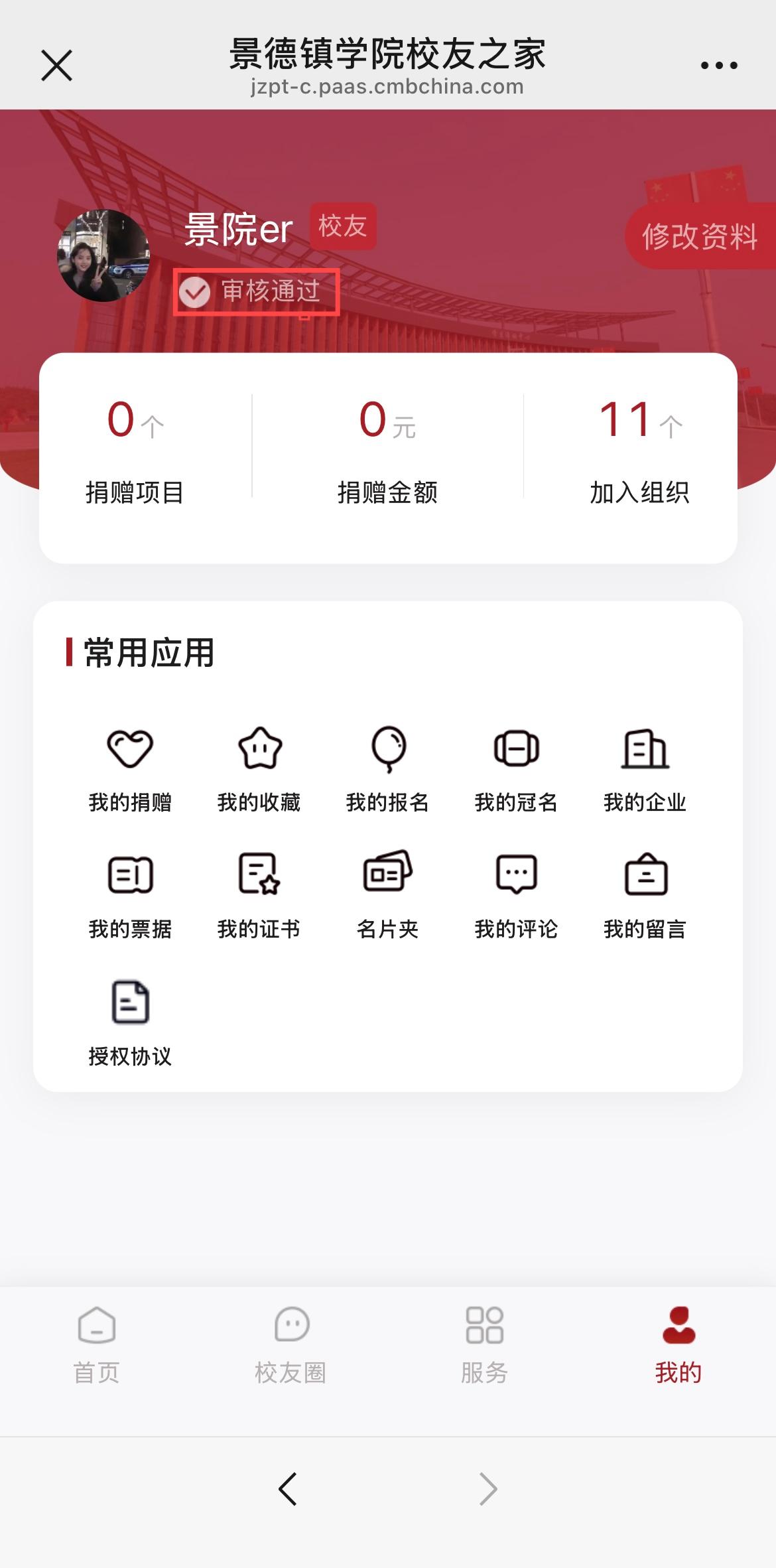This screenshot has width=776, height=1568.
Task: Open 我的捐赠 donations
Action: pyautogui.click(x=130, y=770)
